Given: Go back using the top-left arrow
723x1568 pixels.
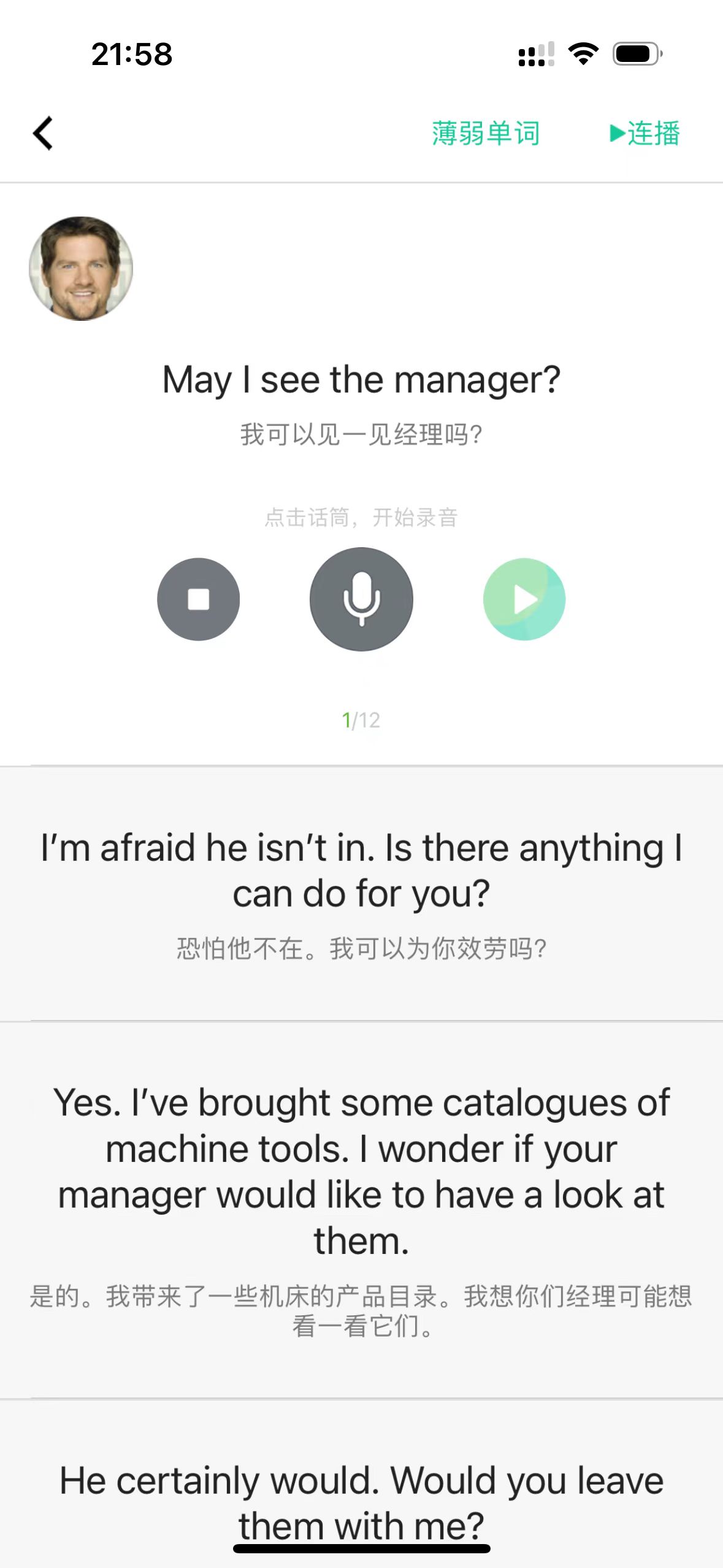Looking at the screenshot, I should (43, 133).
